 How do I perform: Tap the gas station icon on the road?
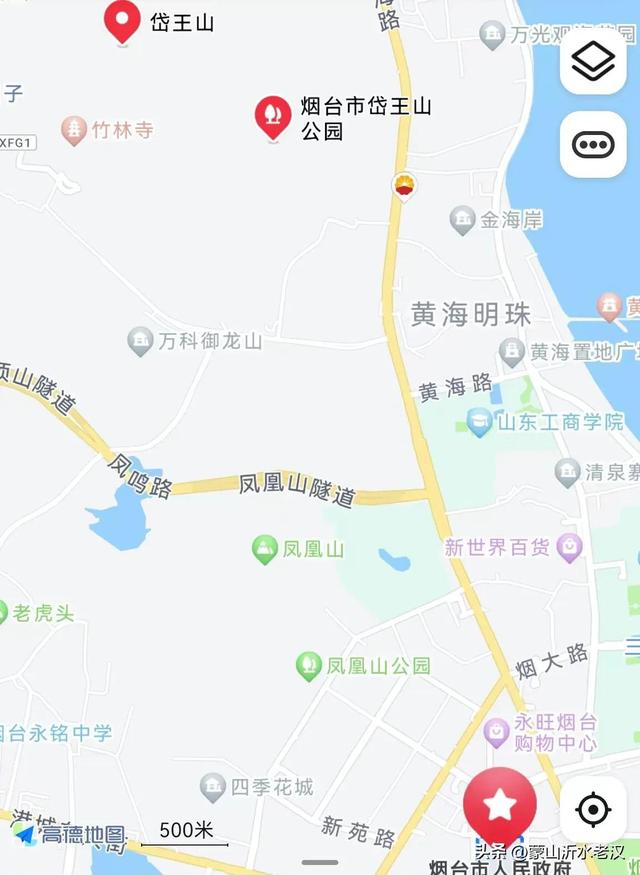click(x=403, y=185)
